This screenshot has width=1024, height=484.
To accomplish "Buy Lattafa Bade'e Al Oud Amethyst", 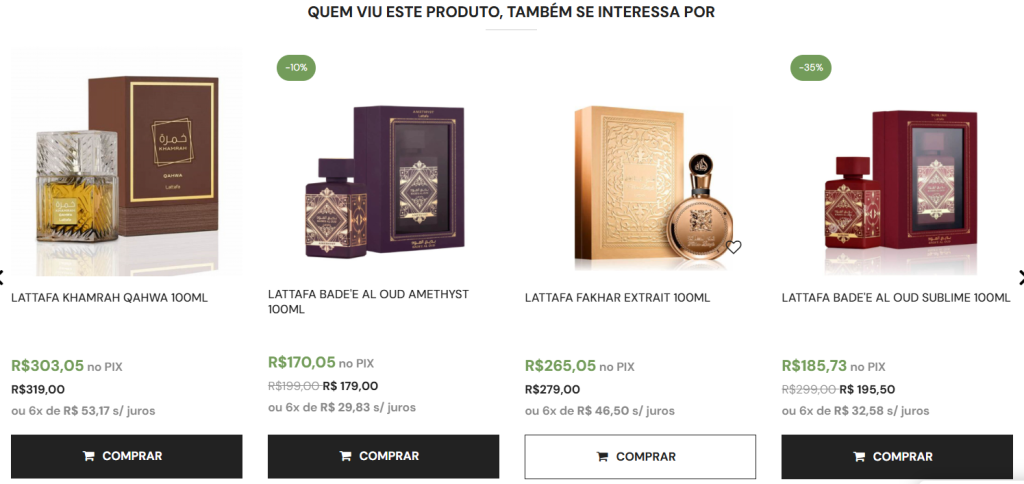I will click(x=383, y=456).
